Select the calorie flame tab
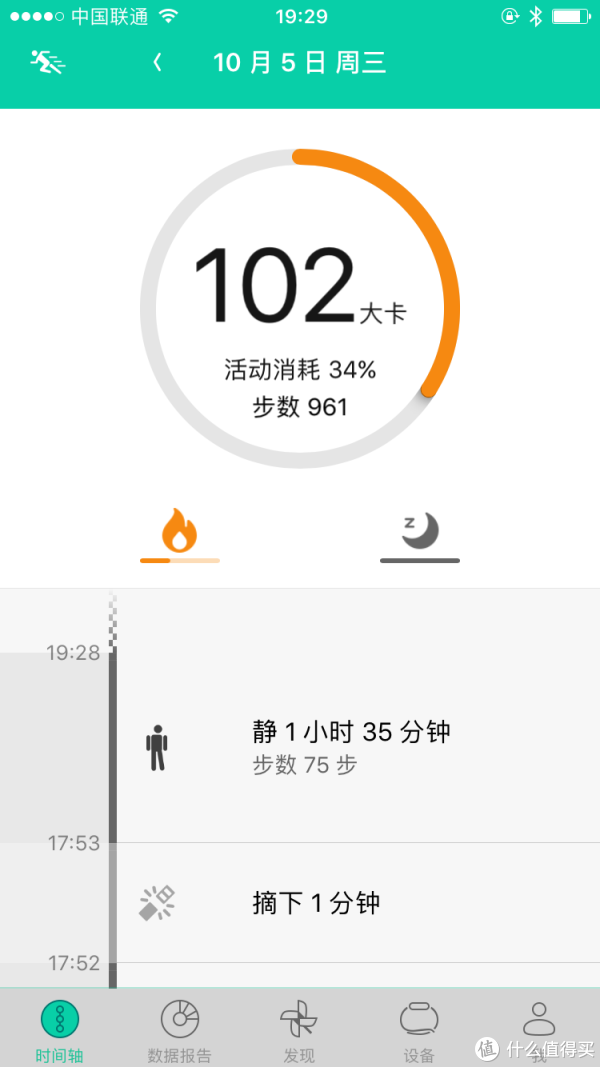 tap(180, 536)
